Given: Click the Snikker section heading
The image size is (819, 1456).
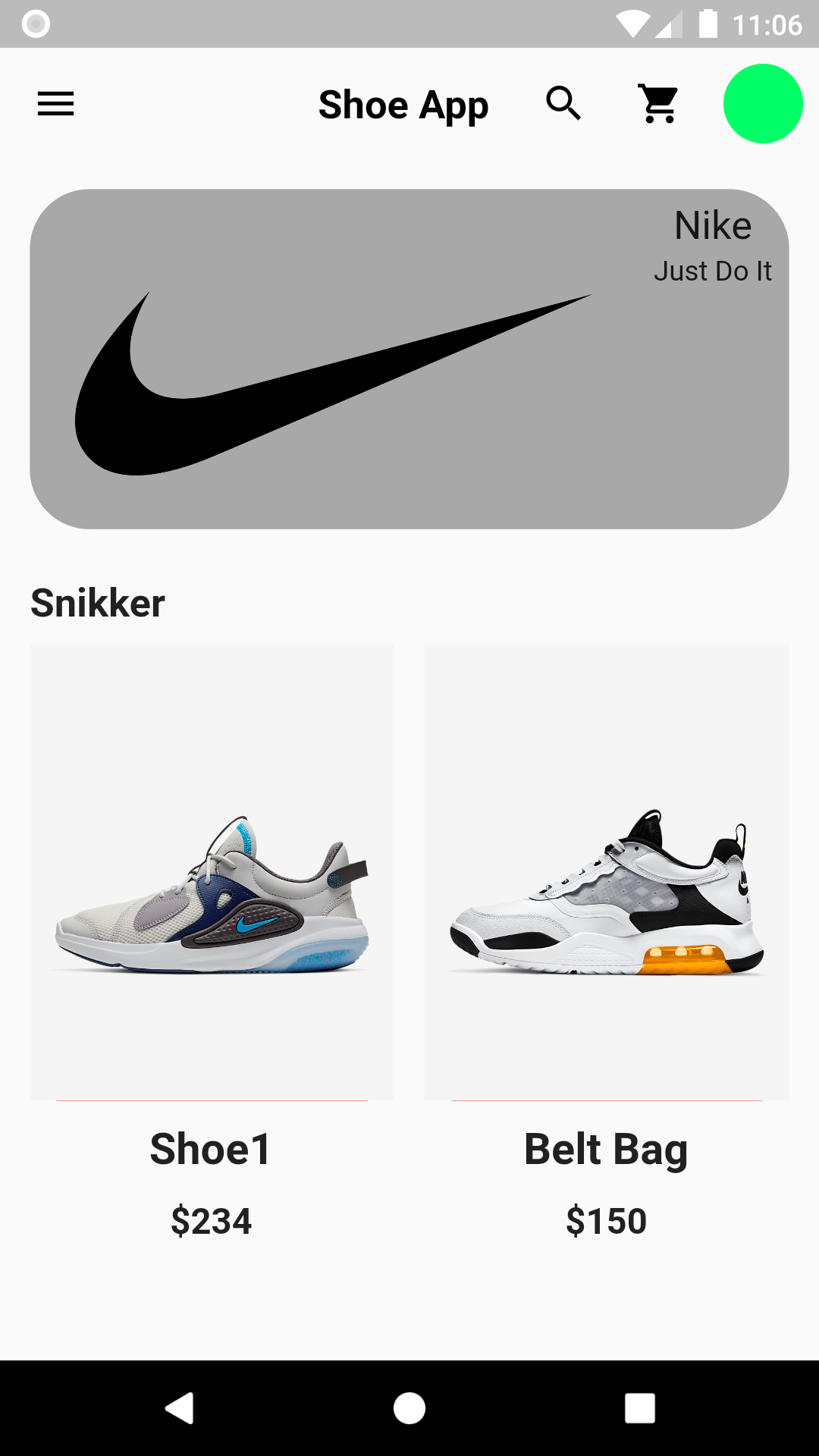Looking at the screenshot, I should pos(98,603).
